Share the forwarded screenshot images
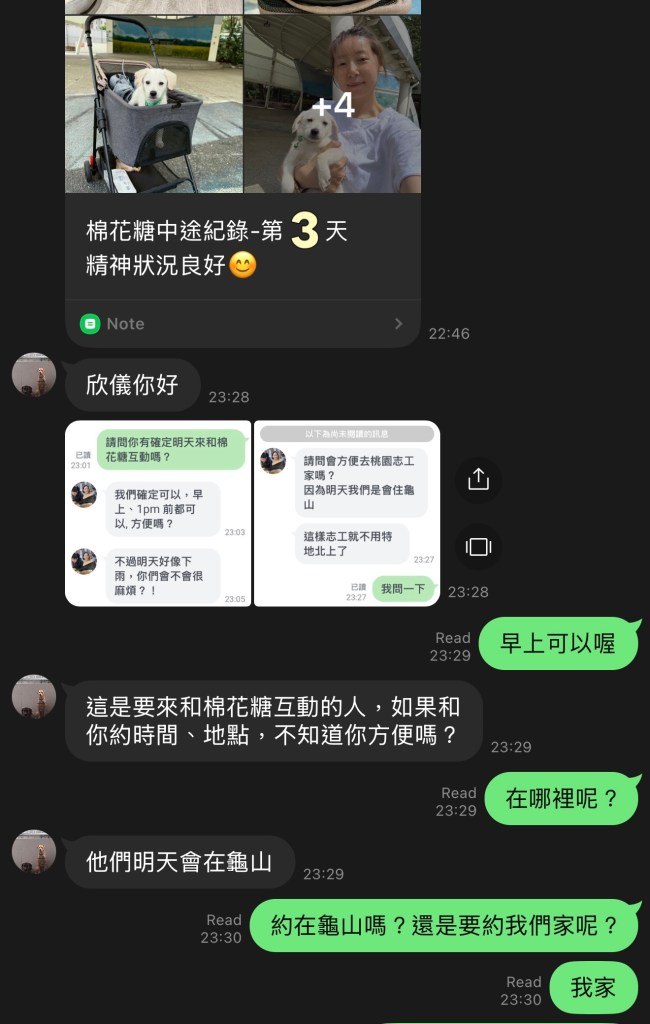Image resolution: width=650 pixels, height=1024 pixels. coord(478,479)
